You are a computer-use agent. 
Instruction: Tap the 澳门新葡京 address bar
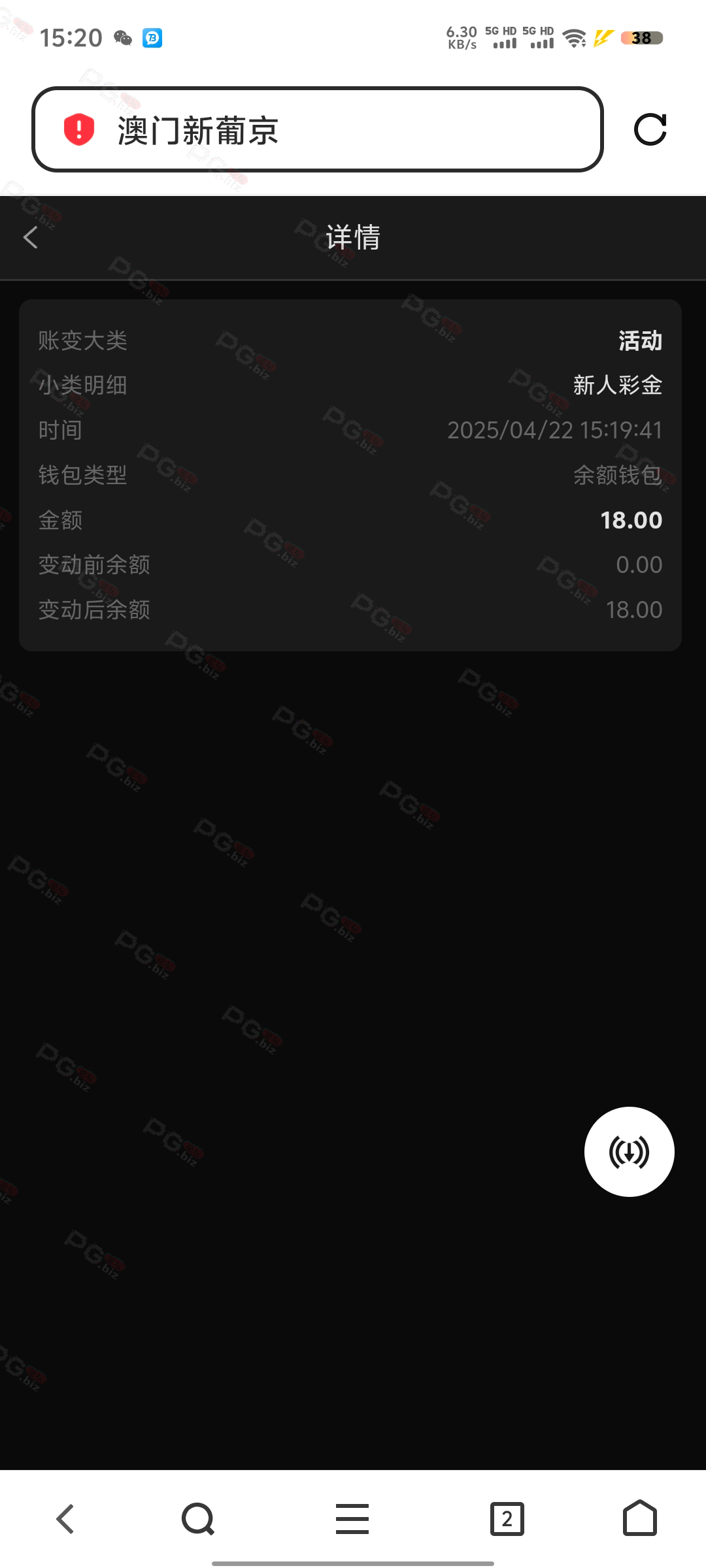(318, 129)
